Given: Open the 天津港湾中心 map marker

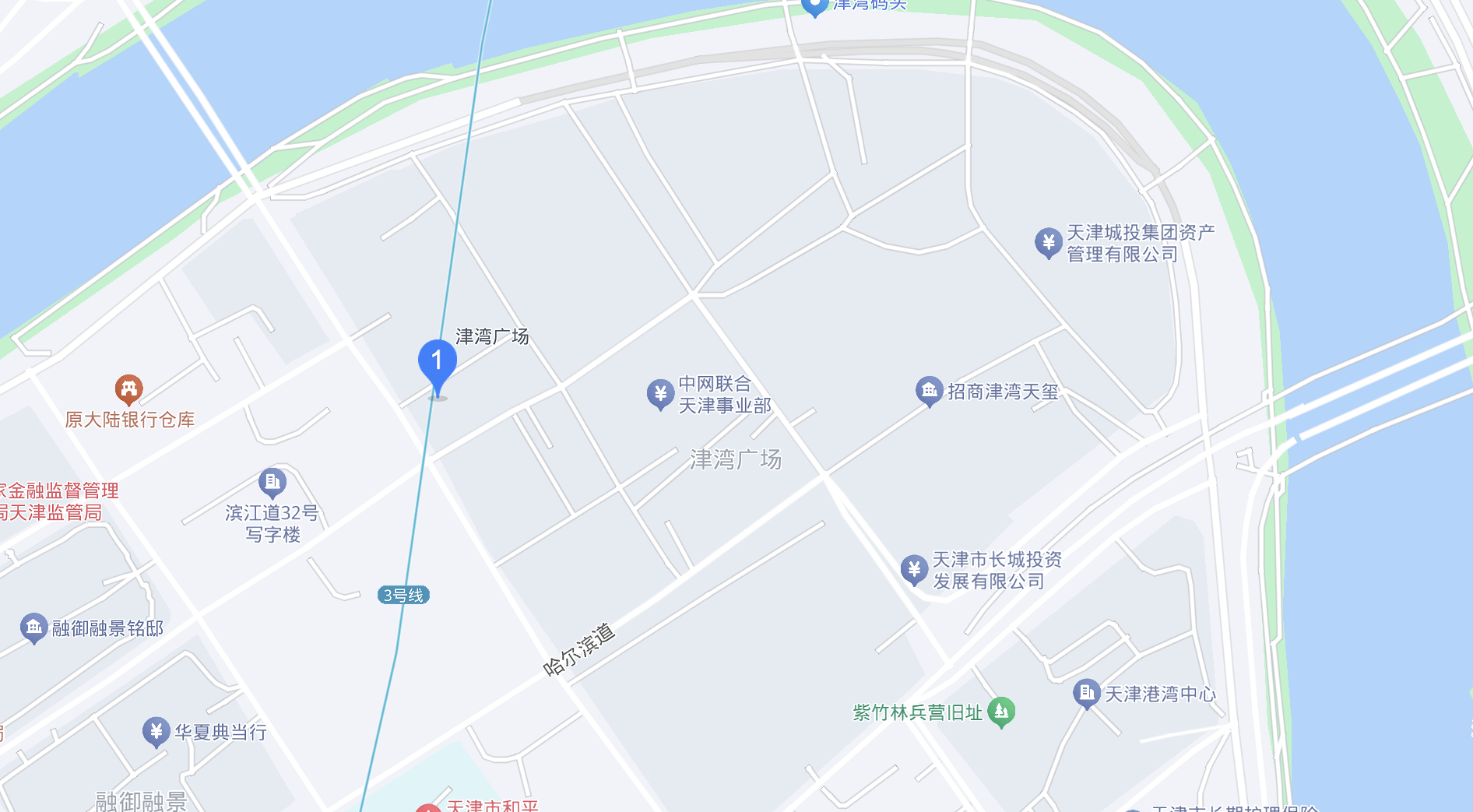Looking at the screenshot, I should click(1086, 693).
